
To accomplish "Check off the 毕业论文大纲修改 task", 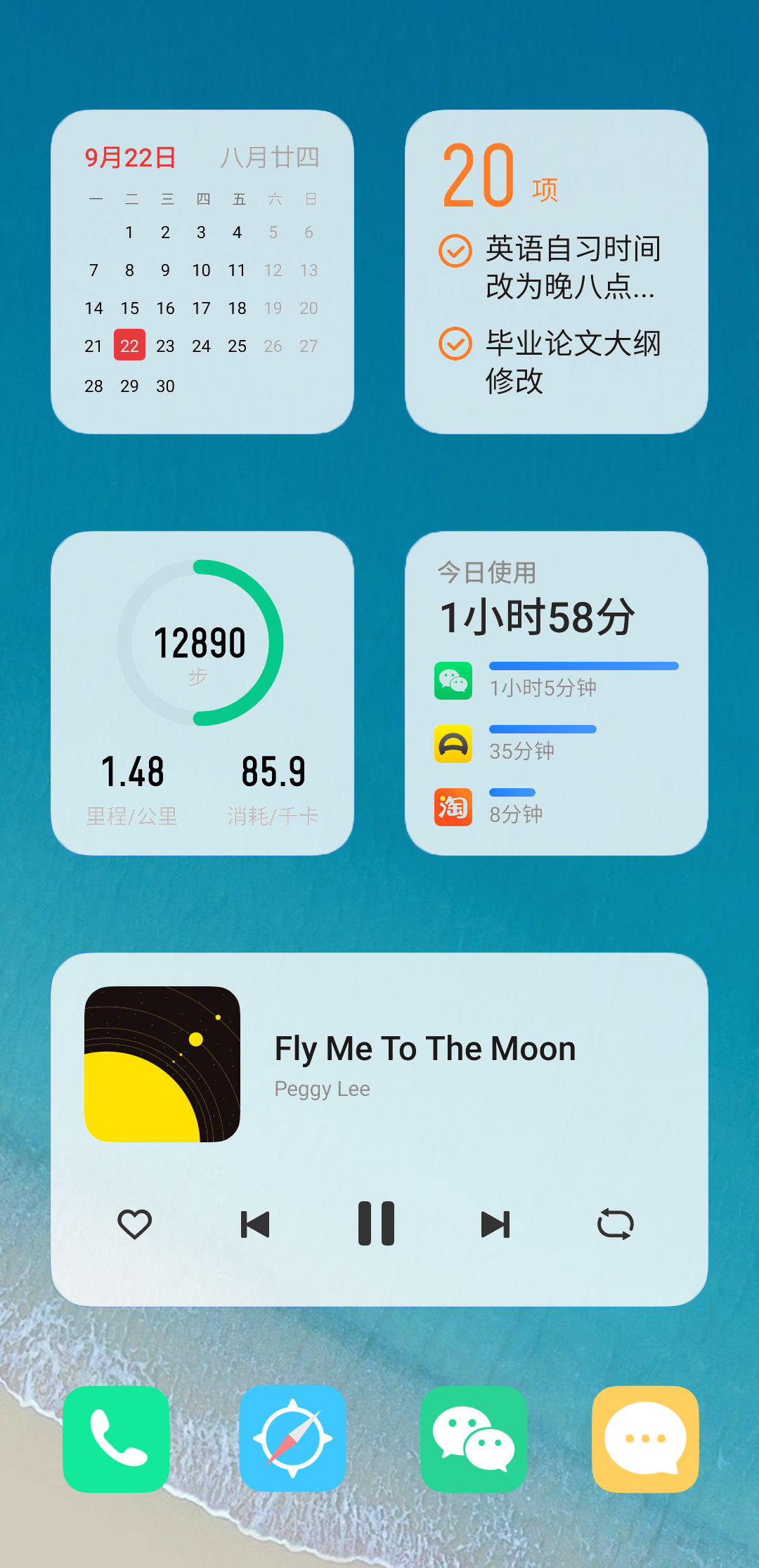I will pos(455,344).
